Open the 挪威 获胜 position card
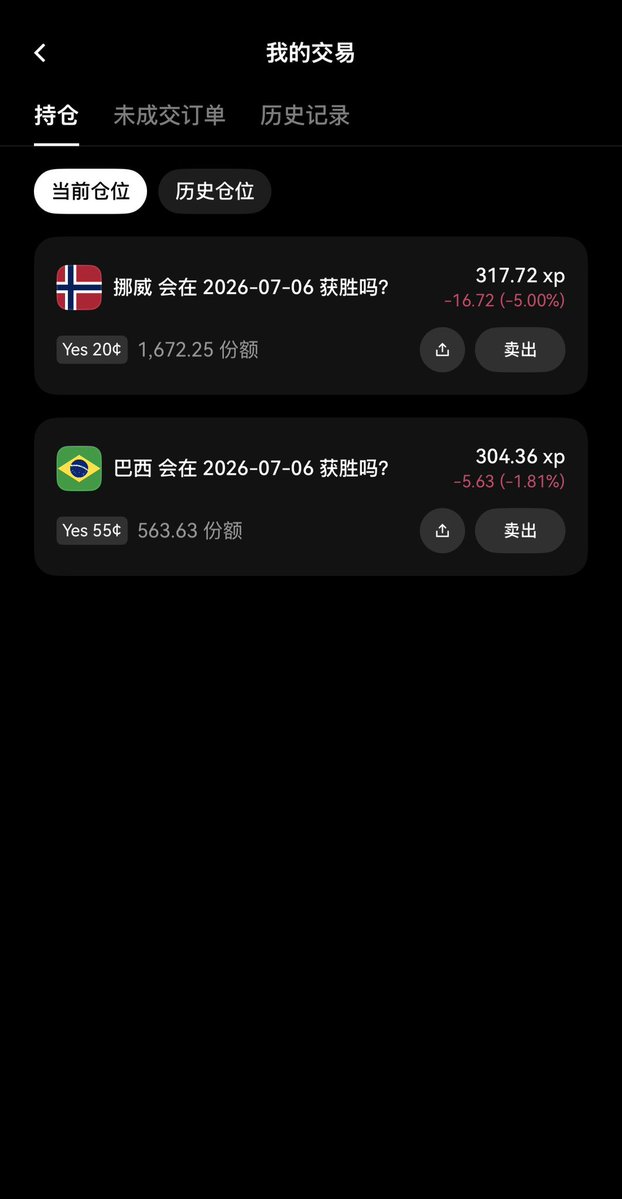622x1199 pixels. point(311,316)
